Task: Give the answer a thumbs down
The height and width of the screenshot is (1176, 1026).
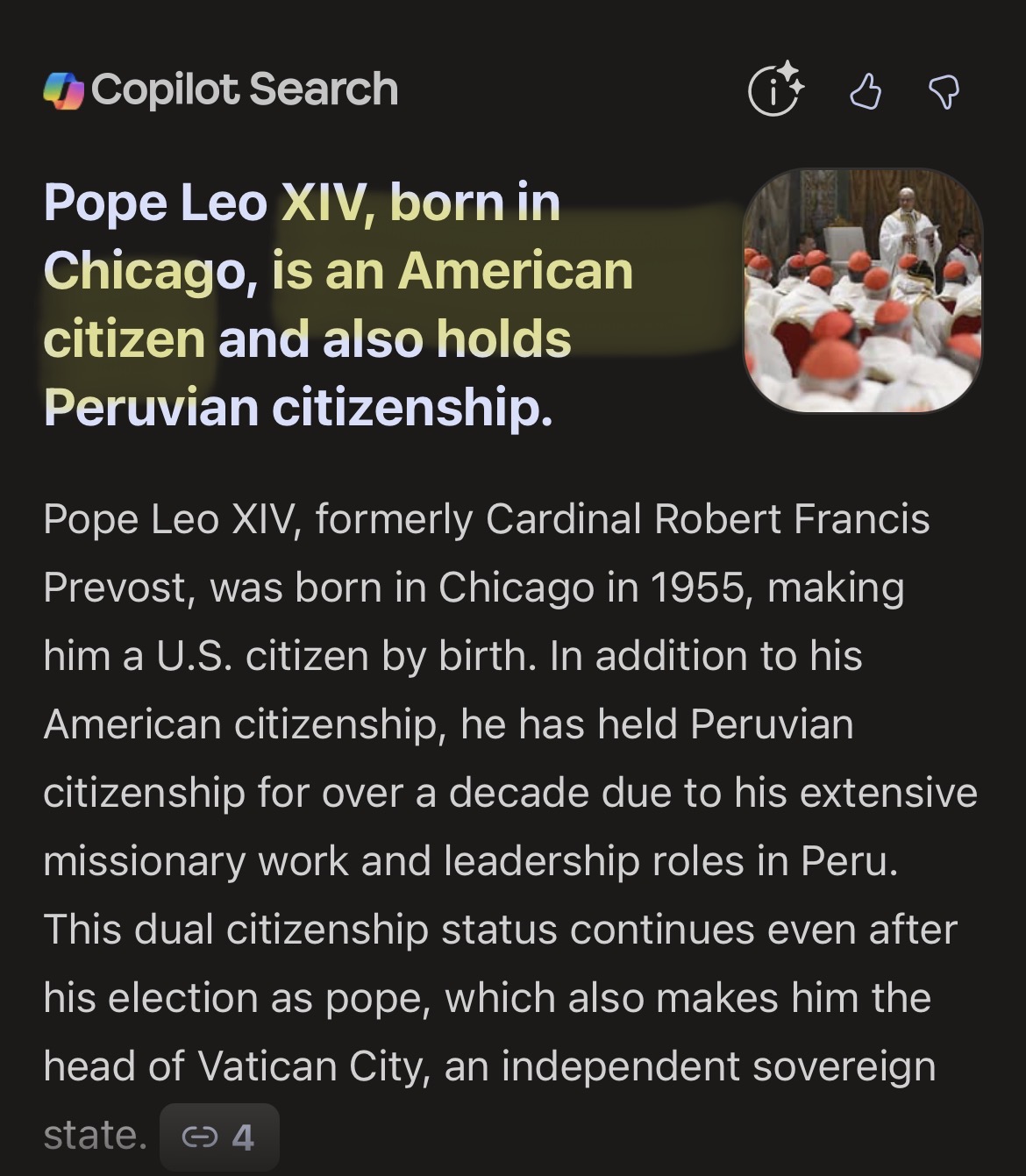Action: click(x=944, y=91)
